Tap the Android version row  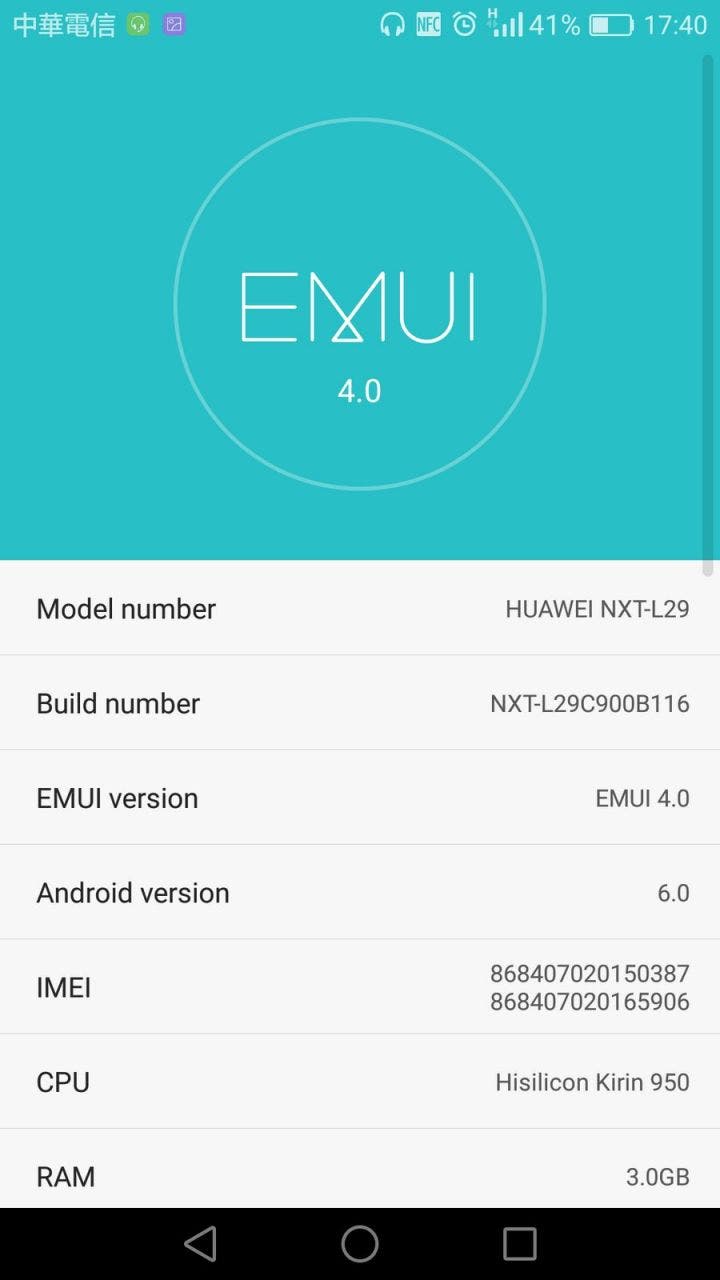[360, 892]
